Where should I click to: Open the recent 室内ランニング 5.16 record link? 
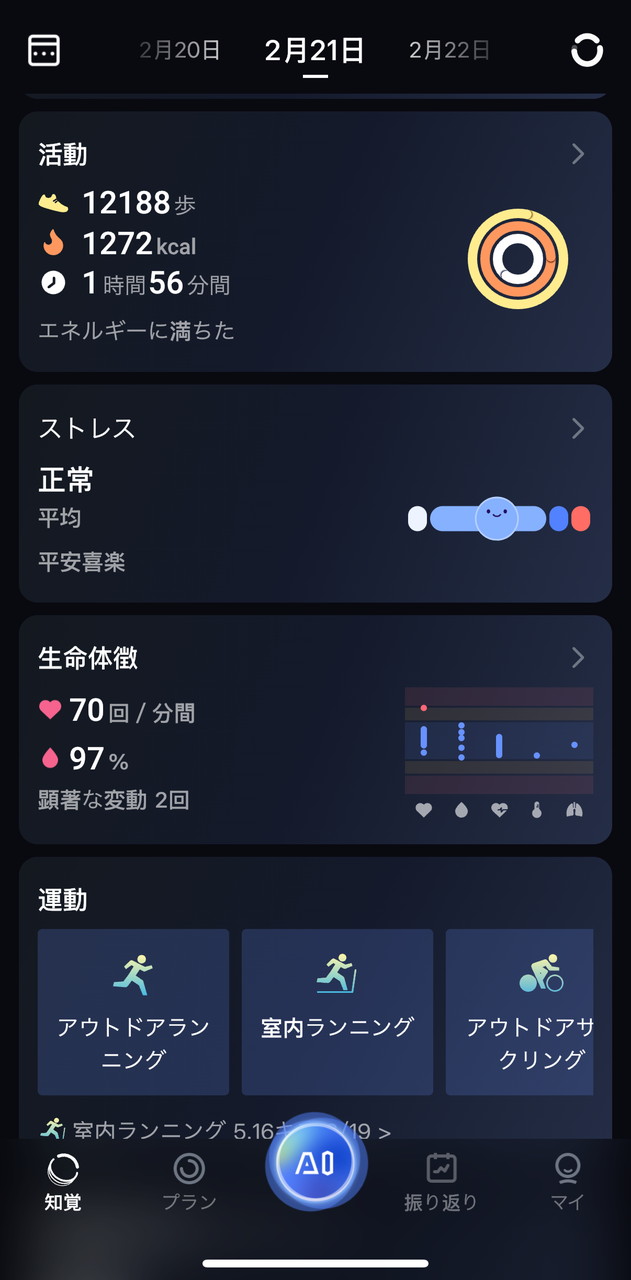click(215, 1131)
